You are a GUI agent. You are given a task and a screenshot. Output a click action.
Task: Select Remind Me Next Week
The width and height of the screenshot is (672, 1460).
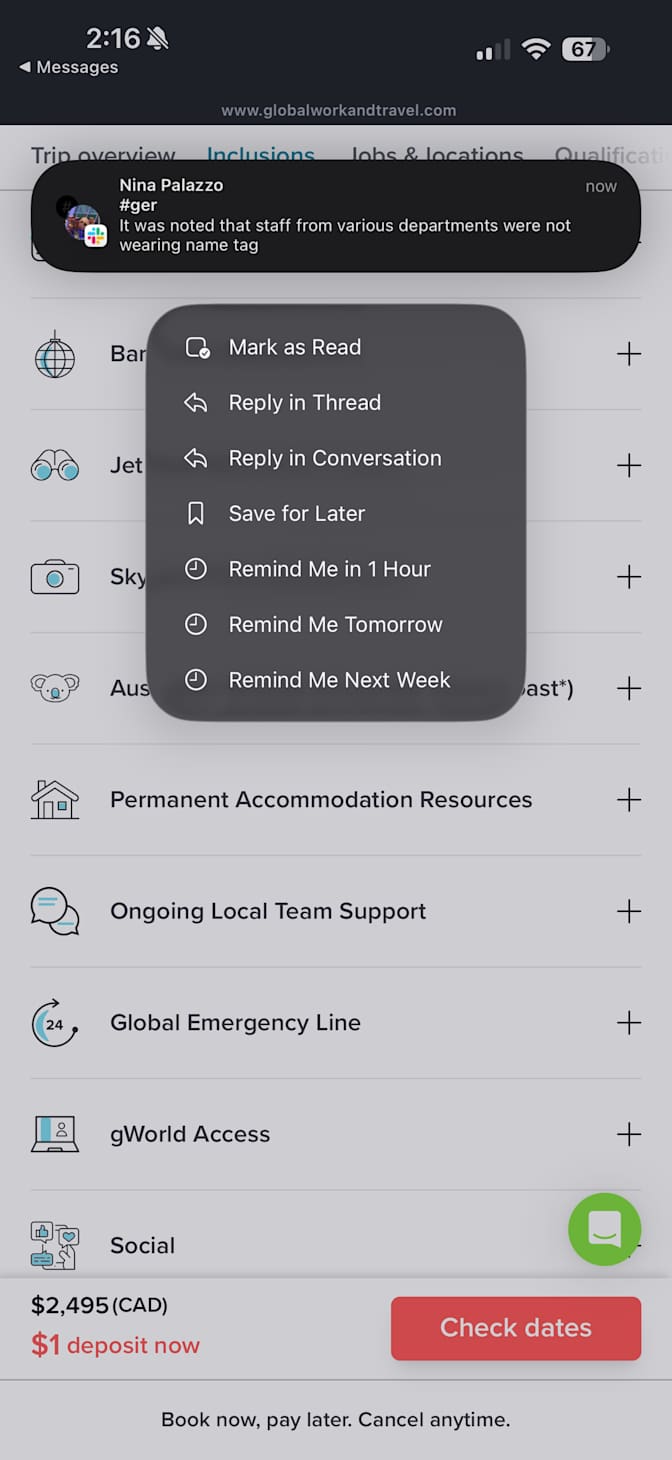pos(339,680)
